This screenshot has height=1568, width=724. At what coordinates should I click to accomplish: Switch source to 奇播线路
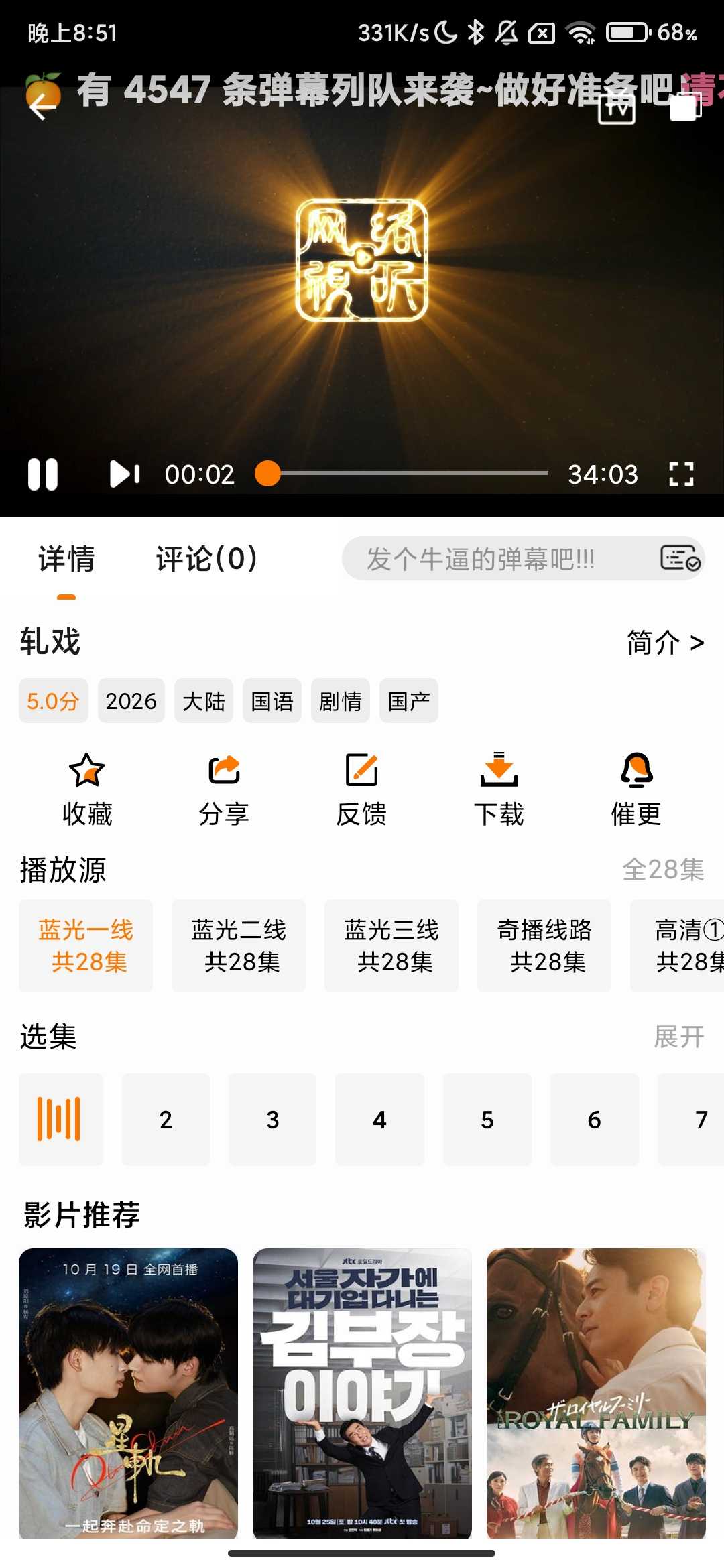(544, 945)
